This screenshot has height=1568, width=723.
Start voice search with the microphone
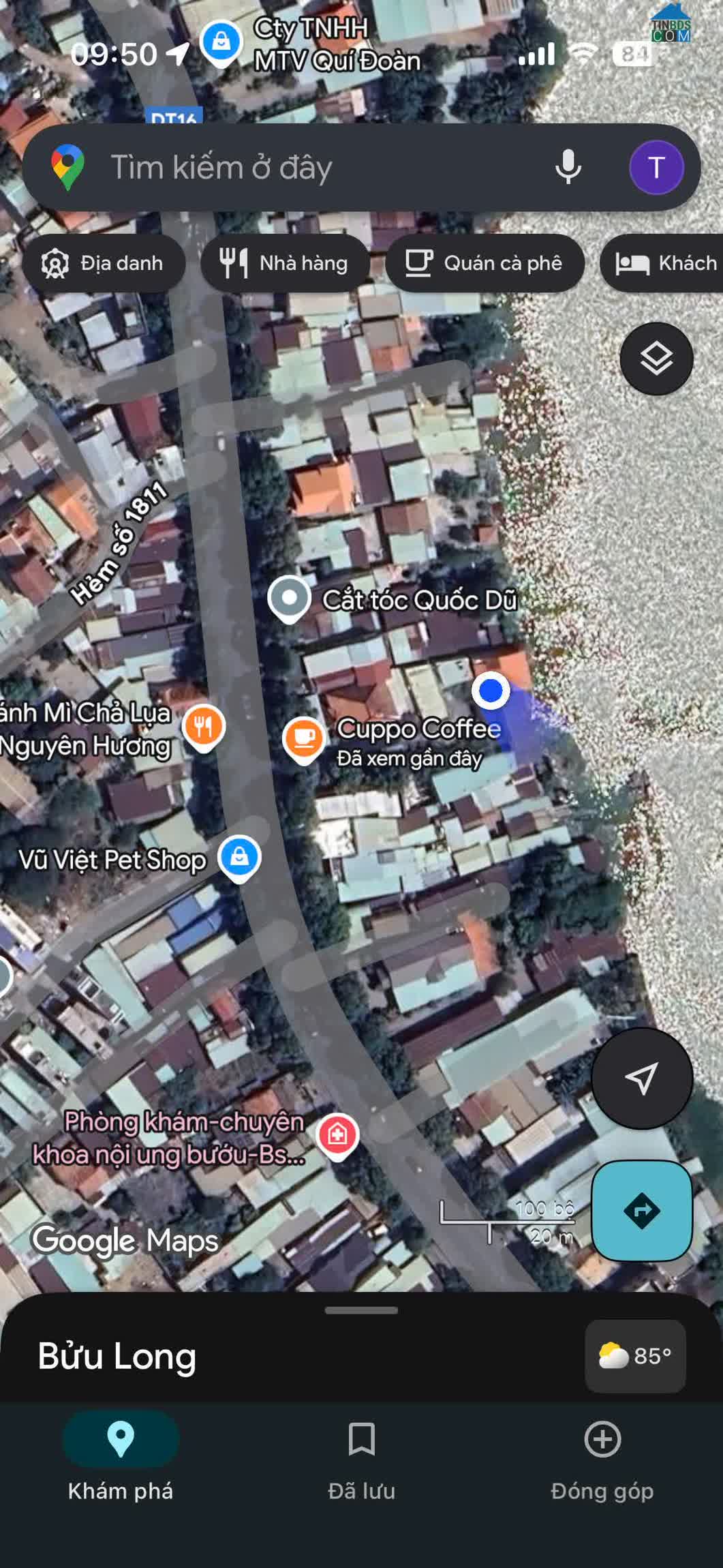(568, 168)
